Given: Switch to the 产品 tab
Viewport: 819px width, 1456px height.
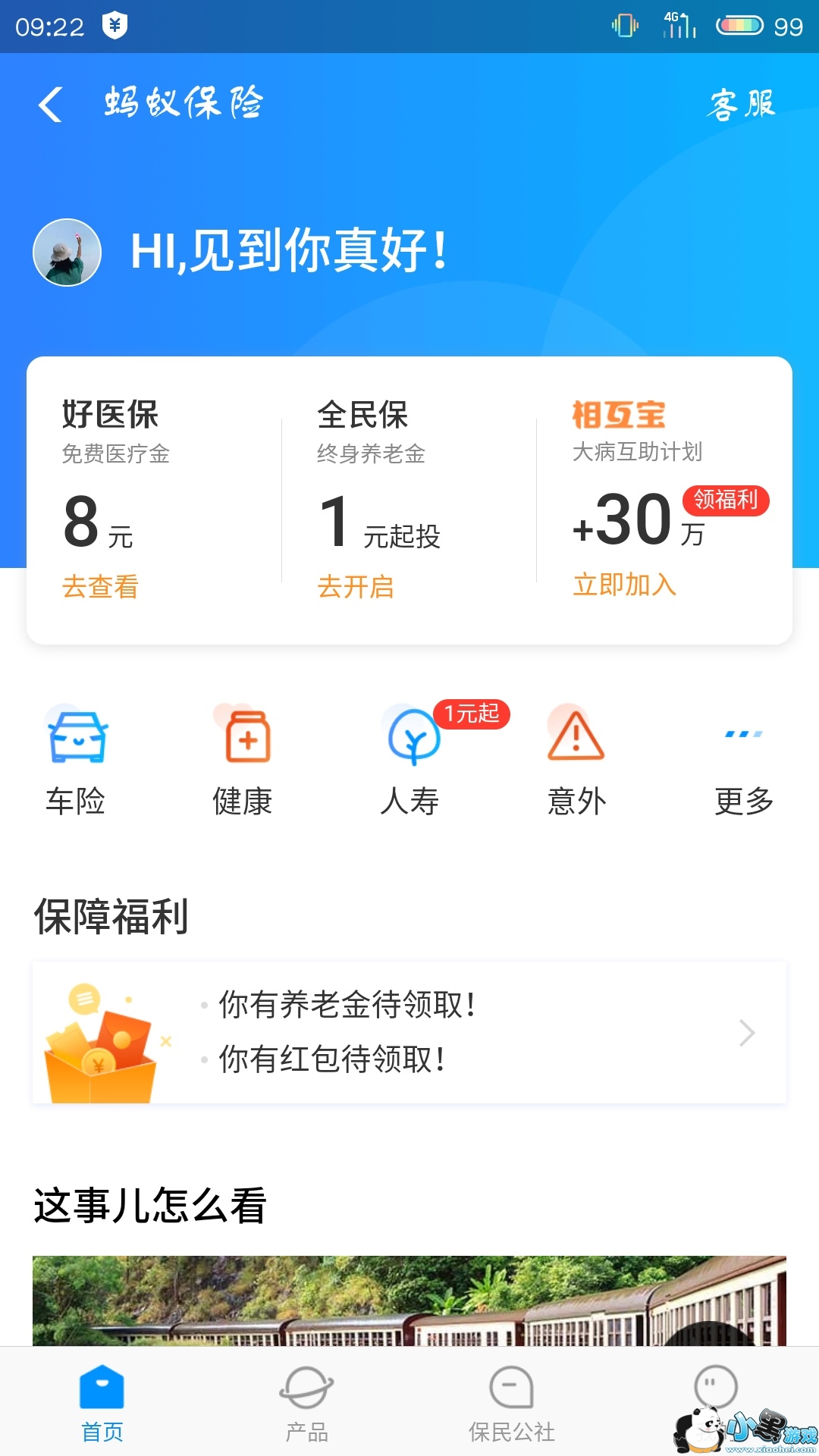Looking at the screenshot, I should [306, 1402].
